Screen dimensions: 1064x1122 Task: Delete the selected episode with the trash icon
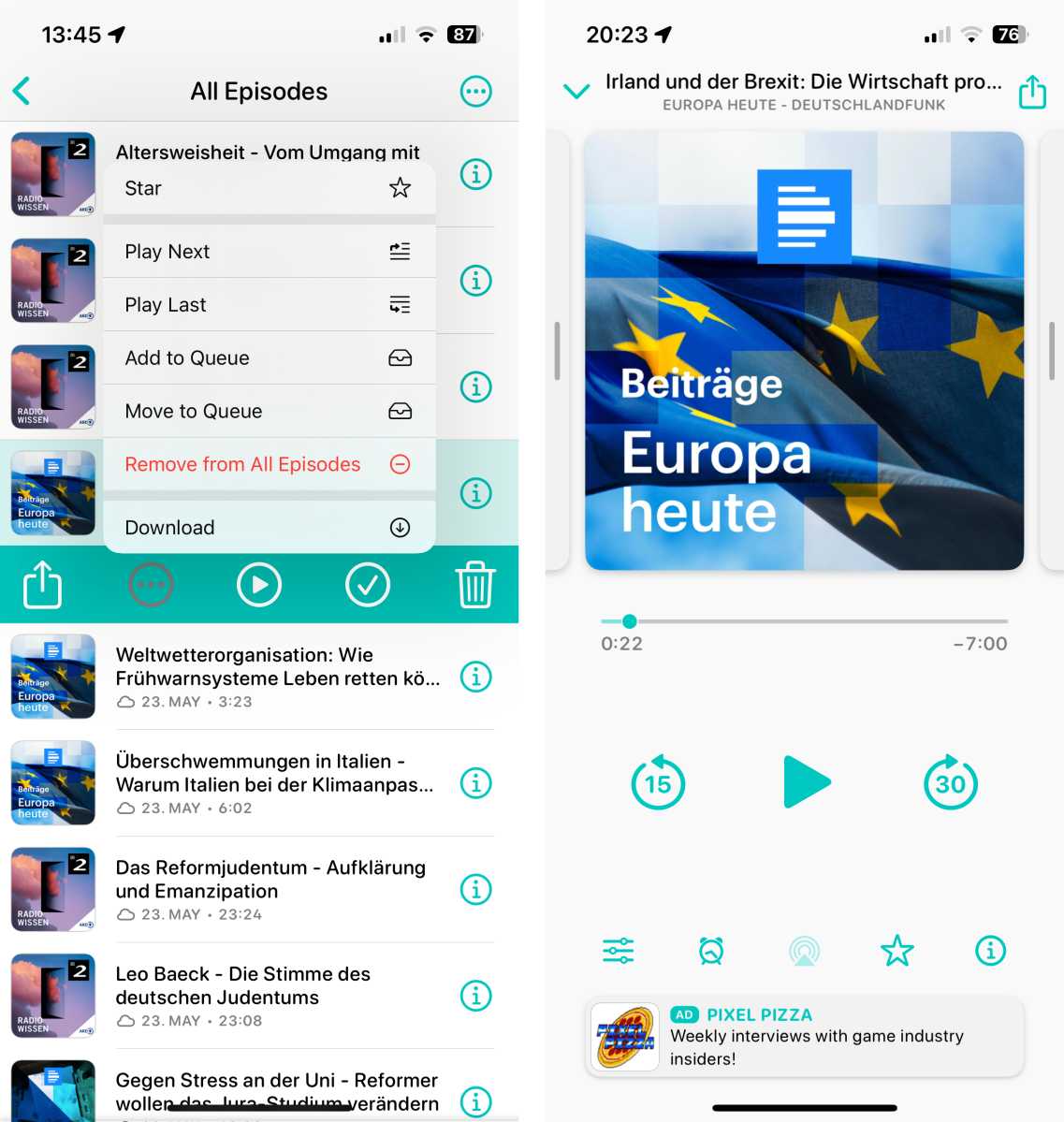point(475,585)
